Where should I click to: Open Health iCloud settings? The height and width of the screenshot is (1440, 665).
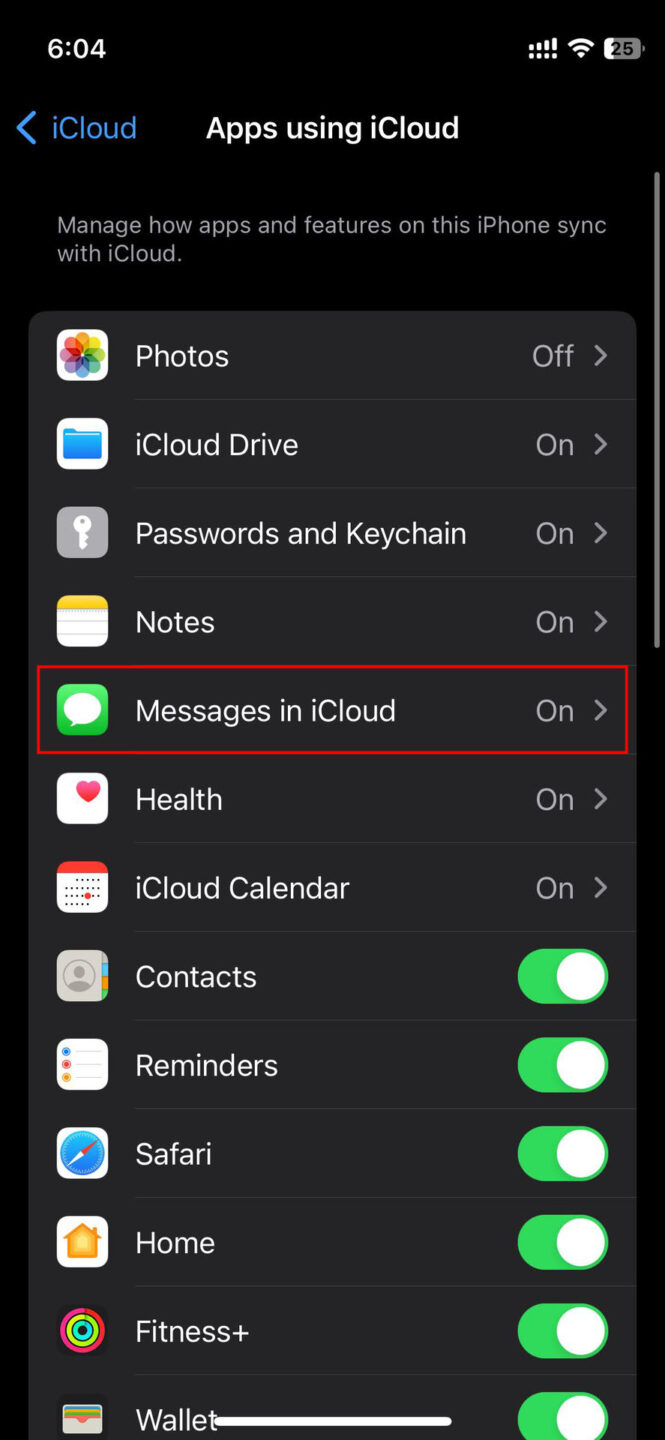[332, 799]
